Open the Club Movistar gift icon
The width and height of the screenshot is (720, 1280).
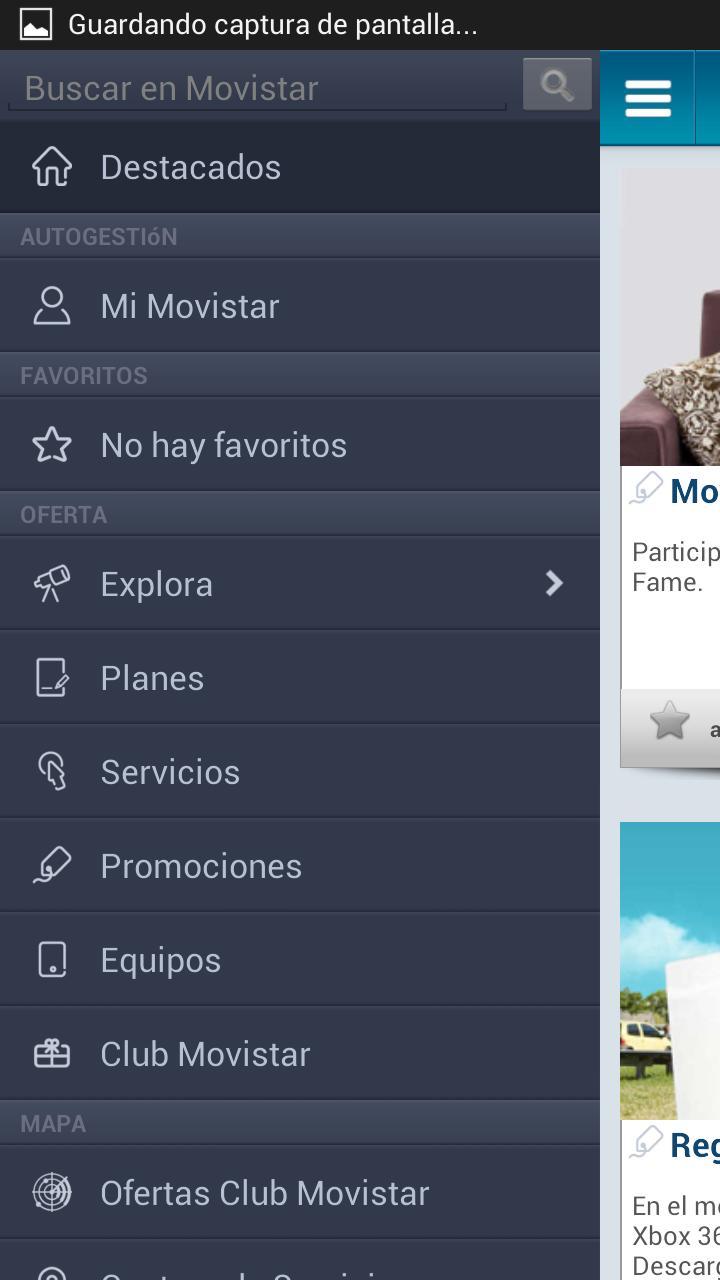pos(51,1053)
